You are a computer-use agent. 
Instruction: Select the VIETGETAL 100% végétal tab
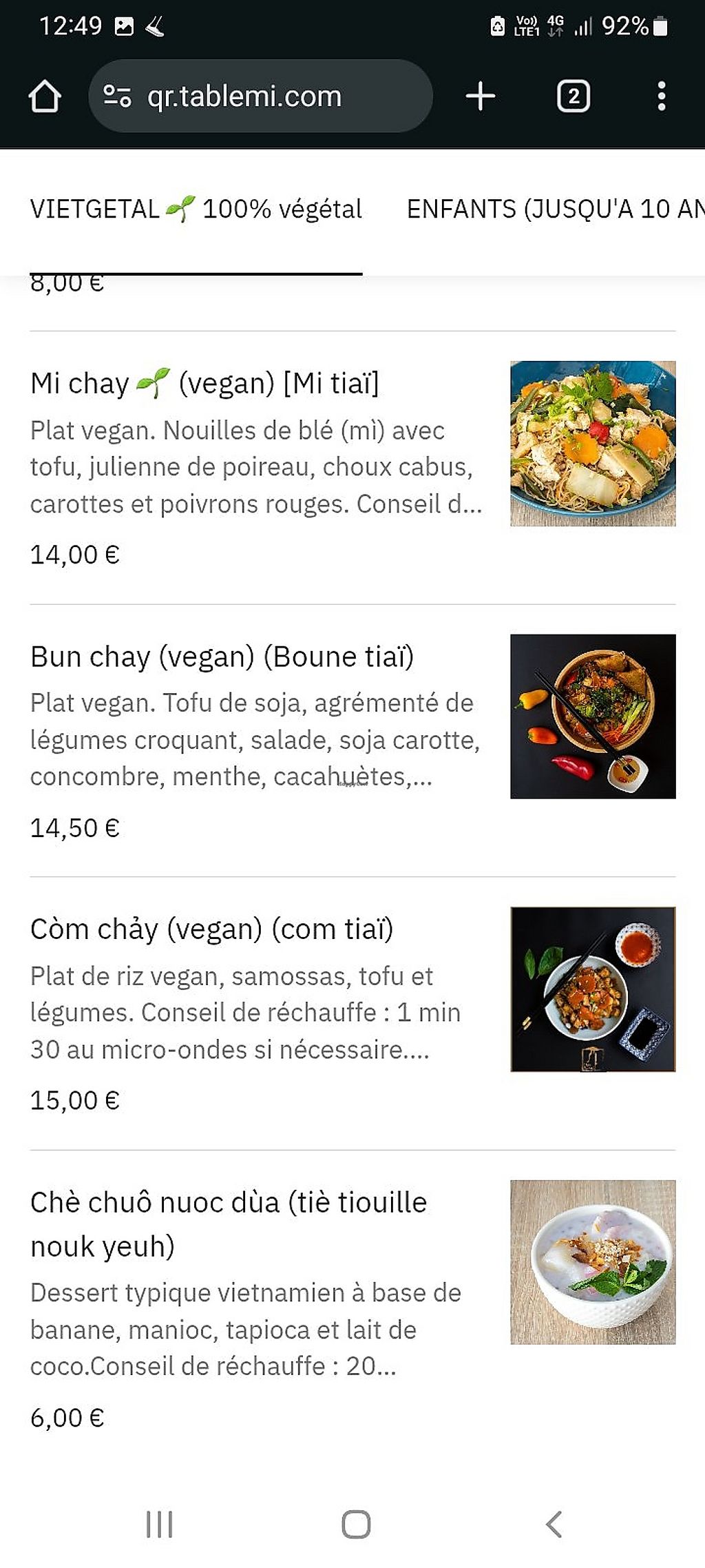click(196, 209)
